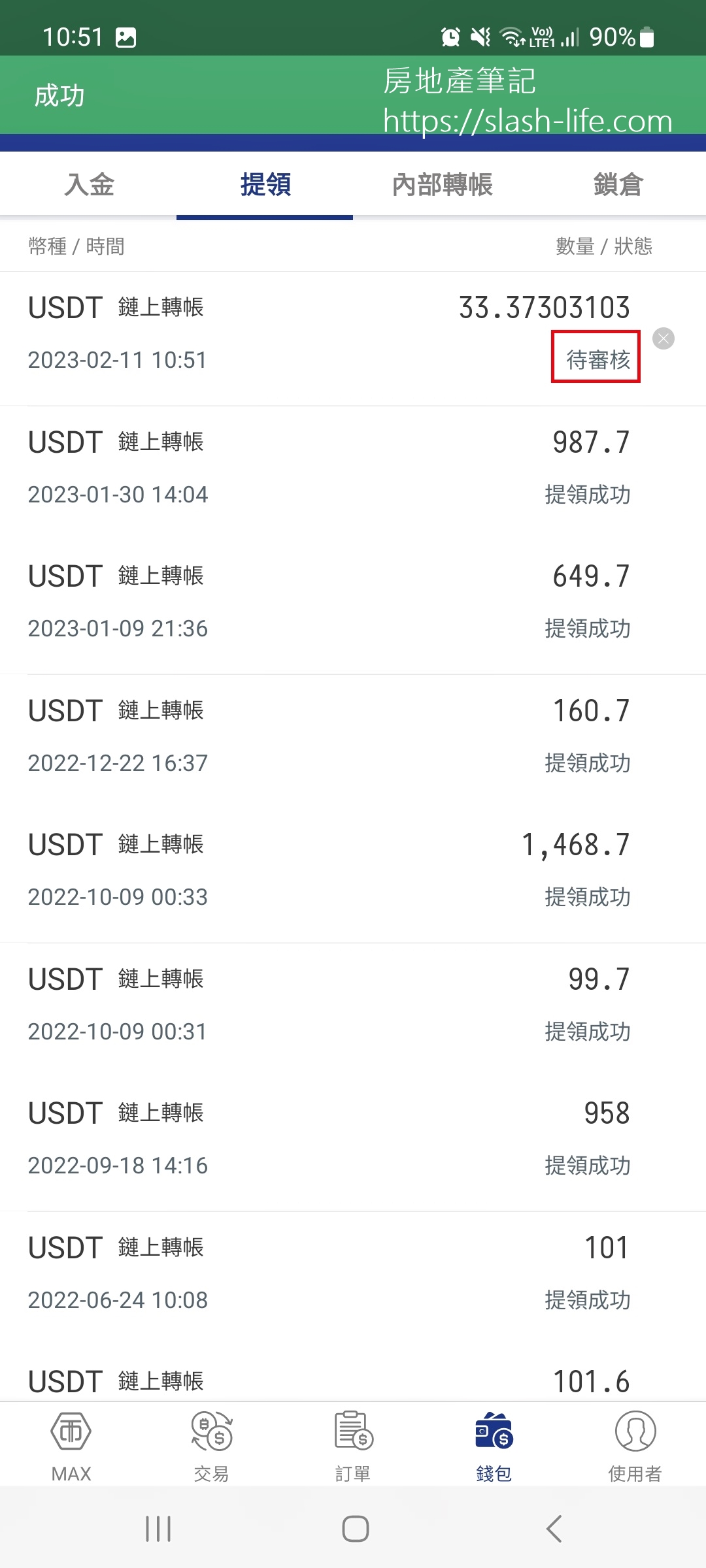
Task: View the 958 USDT withdrawal details
Action: coord(353,1139)
